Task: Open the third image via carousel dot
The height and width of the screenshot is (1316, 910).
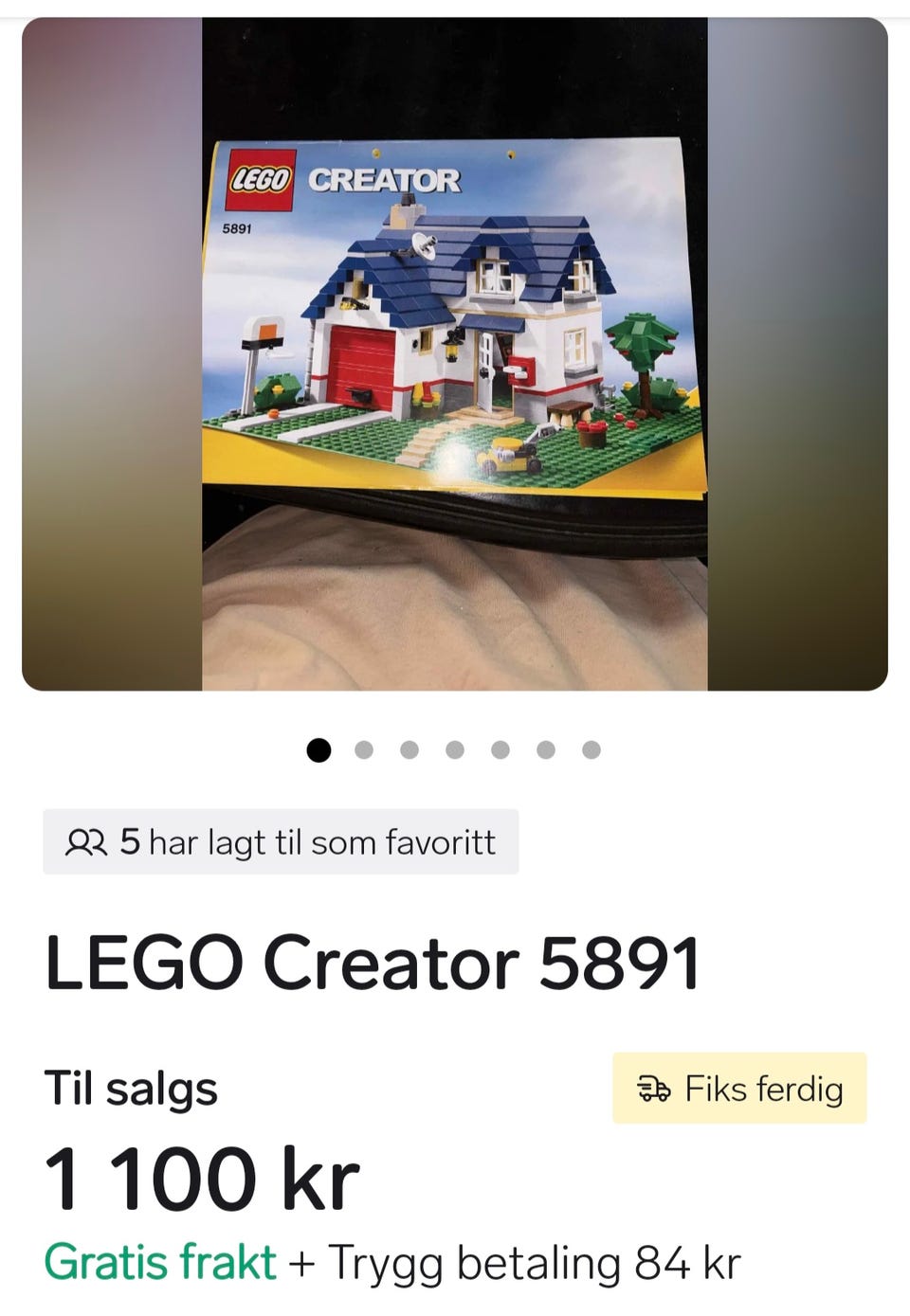Action: coord(409,749)
